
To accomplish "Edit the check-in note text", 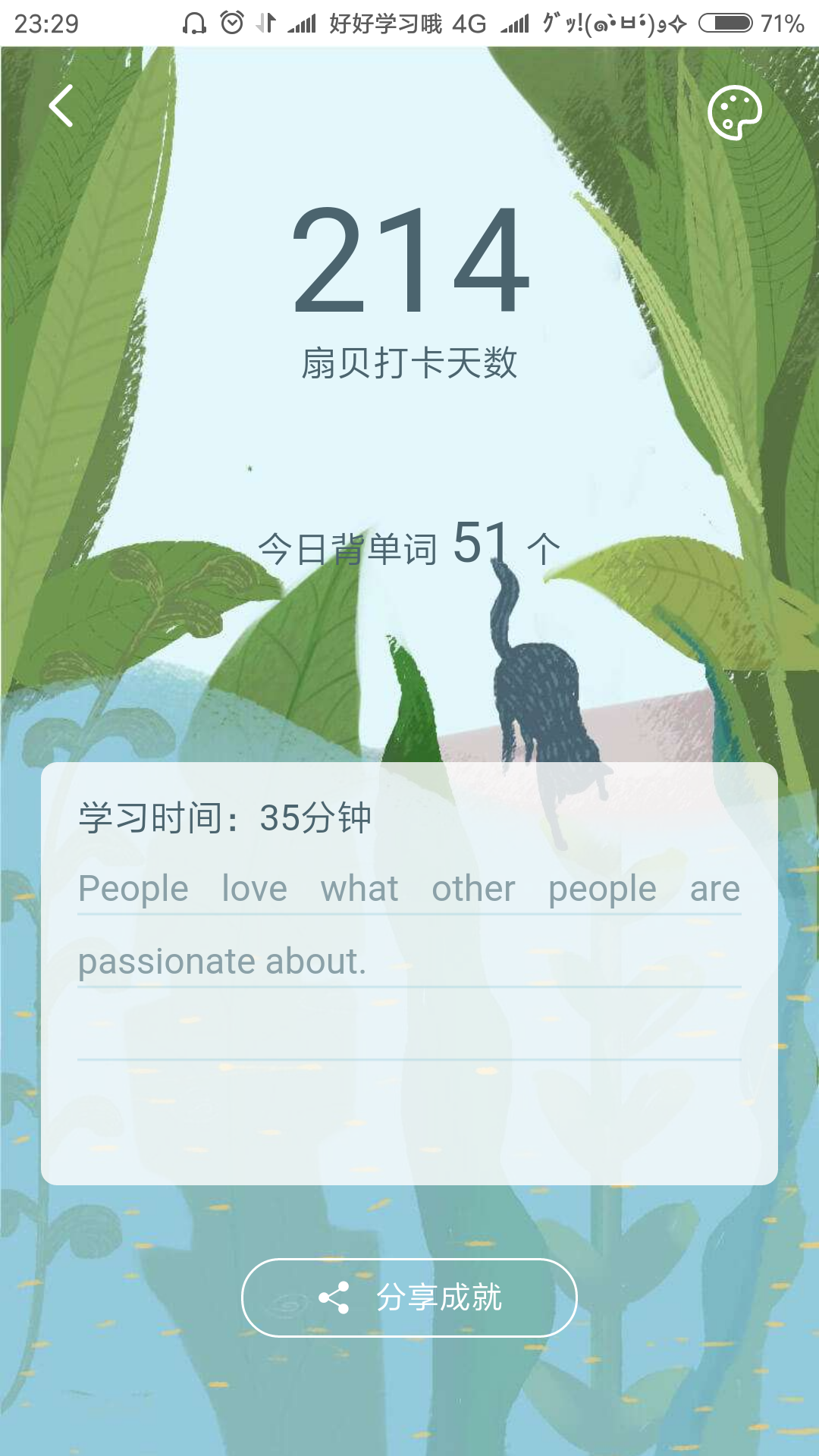I will tap(409, 963).
